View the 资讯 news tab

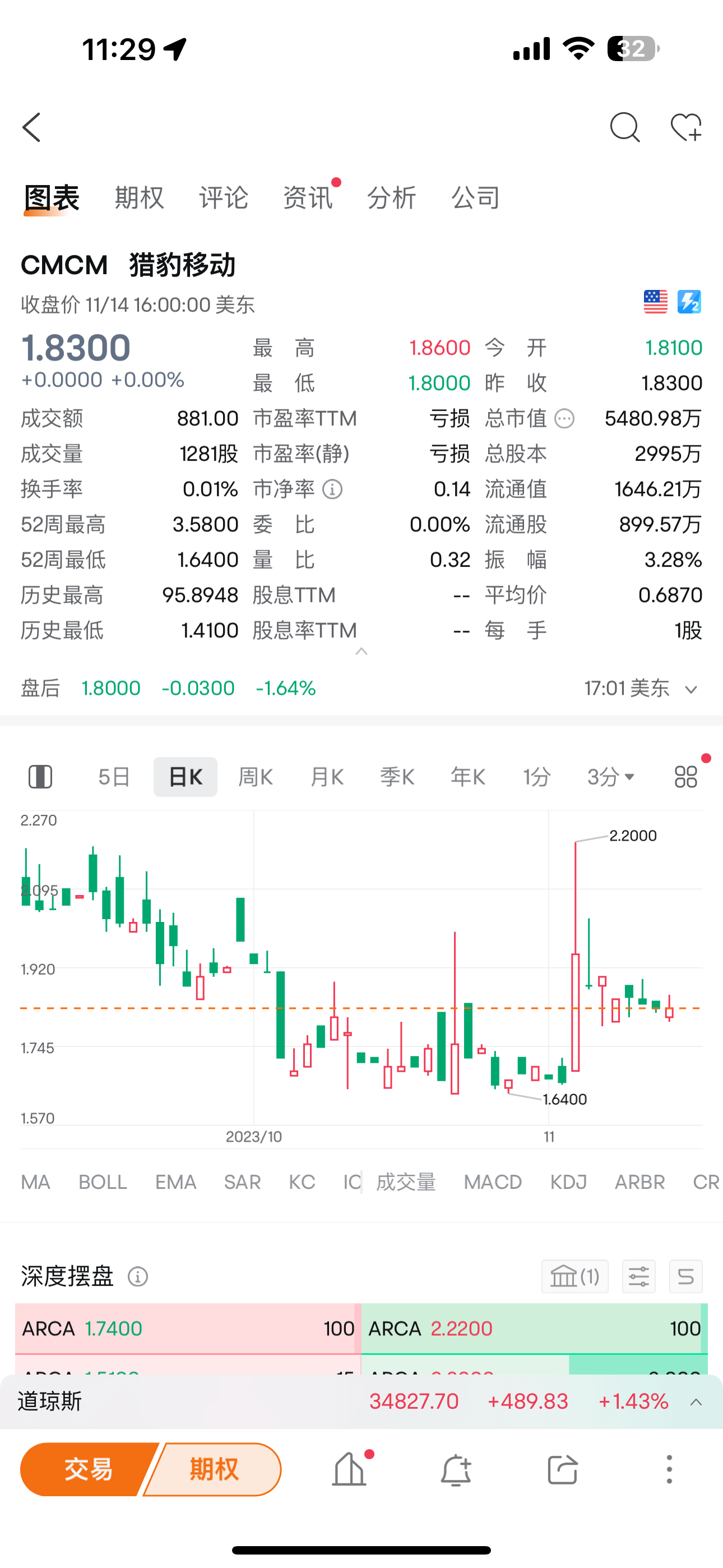(307, 198)
